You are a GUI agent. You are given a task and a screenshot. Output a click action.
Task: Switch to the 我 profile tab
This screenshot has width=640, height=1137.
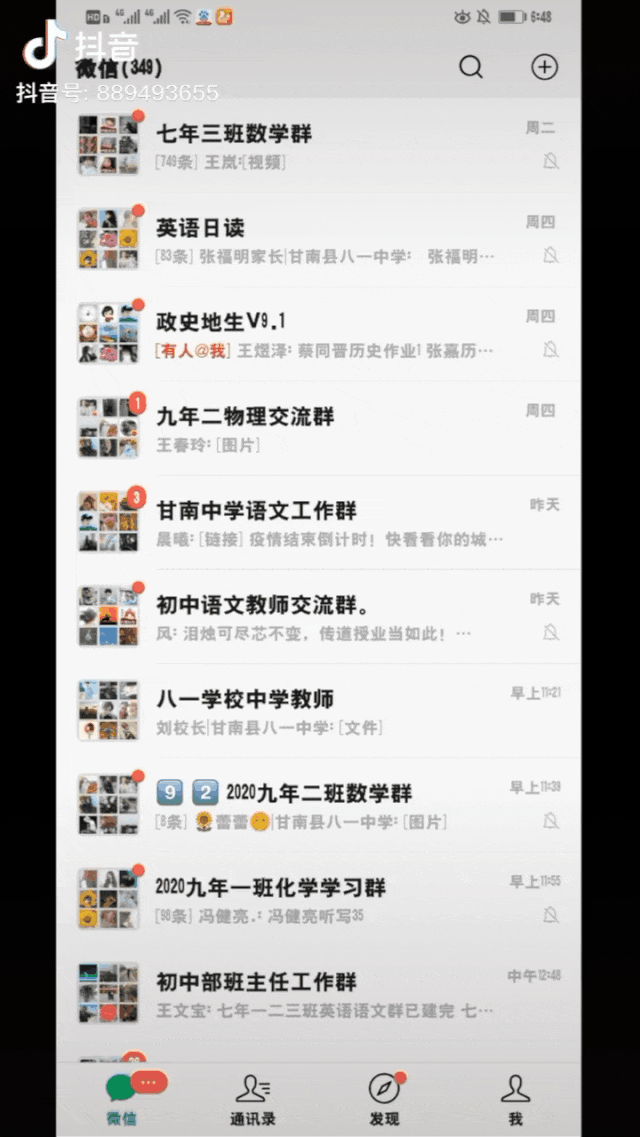coord(515,1099)
